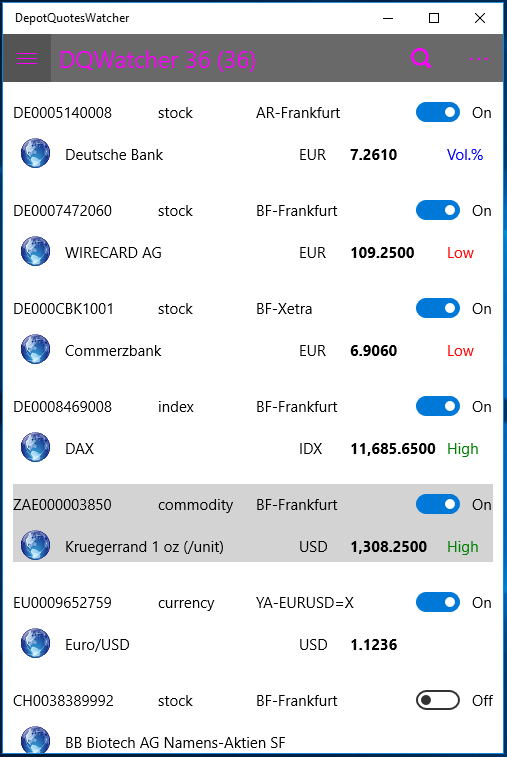Toggle the Kruegerrand commodity switch

click(437, 505)
